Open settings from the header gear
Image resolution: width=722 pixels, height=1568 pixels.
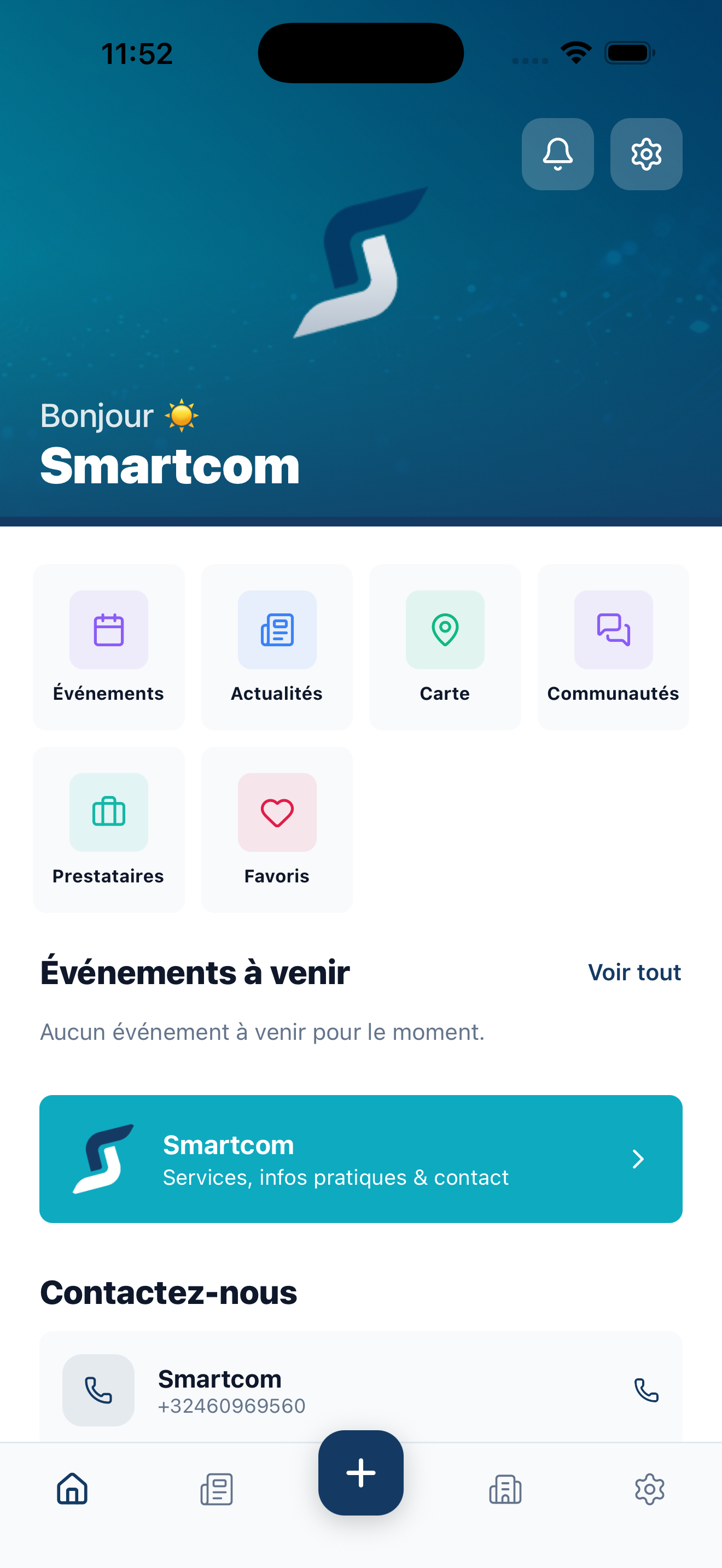coord(646,154)
